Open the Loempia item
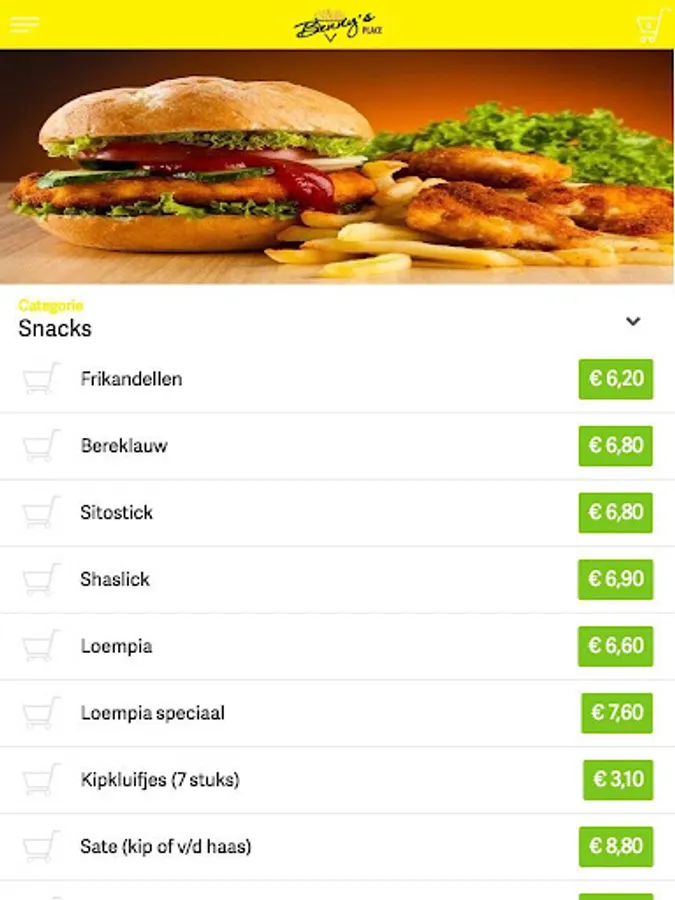 (x=117, y=646)
